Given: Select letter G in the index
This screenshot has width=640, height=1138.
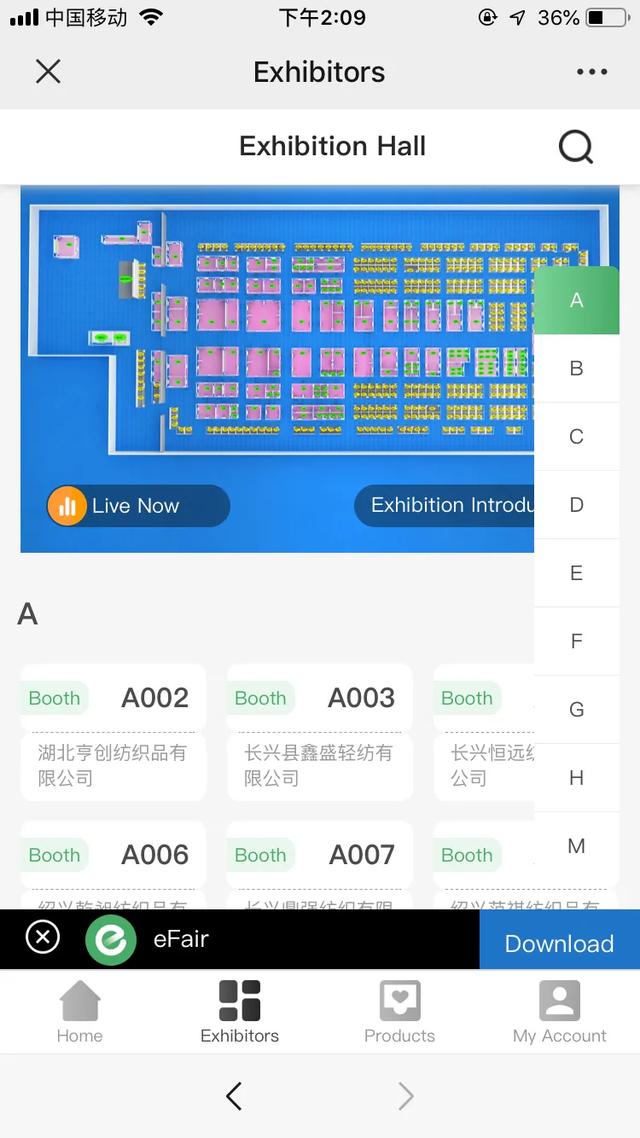Looking at the screenshot, I should pos(576,709).
